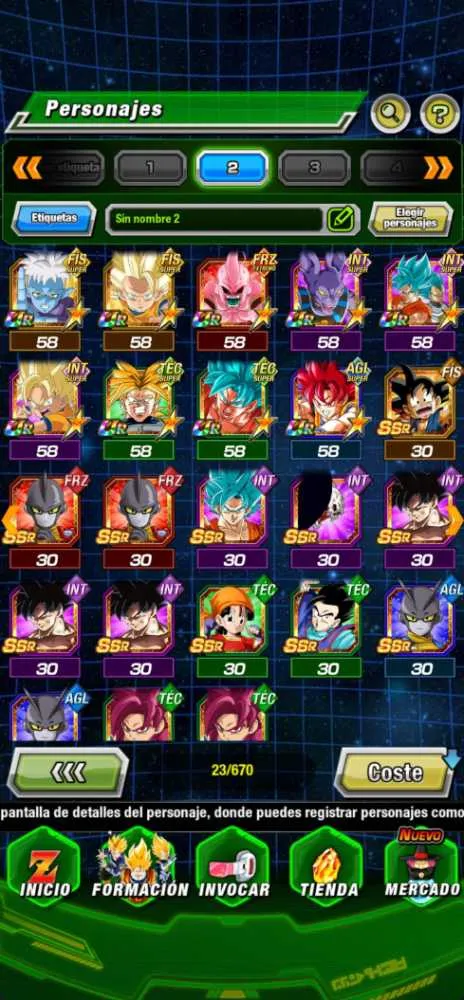
Task: Open the question mark help icon
Action: 439,114
